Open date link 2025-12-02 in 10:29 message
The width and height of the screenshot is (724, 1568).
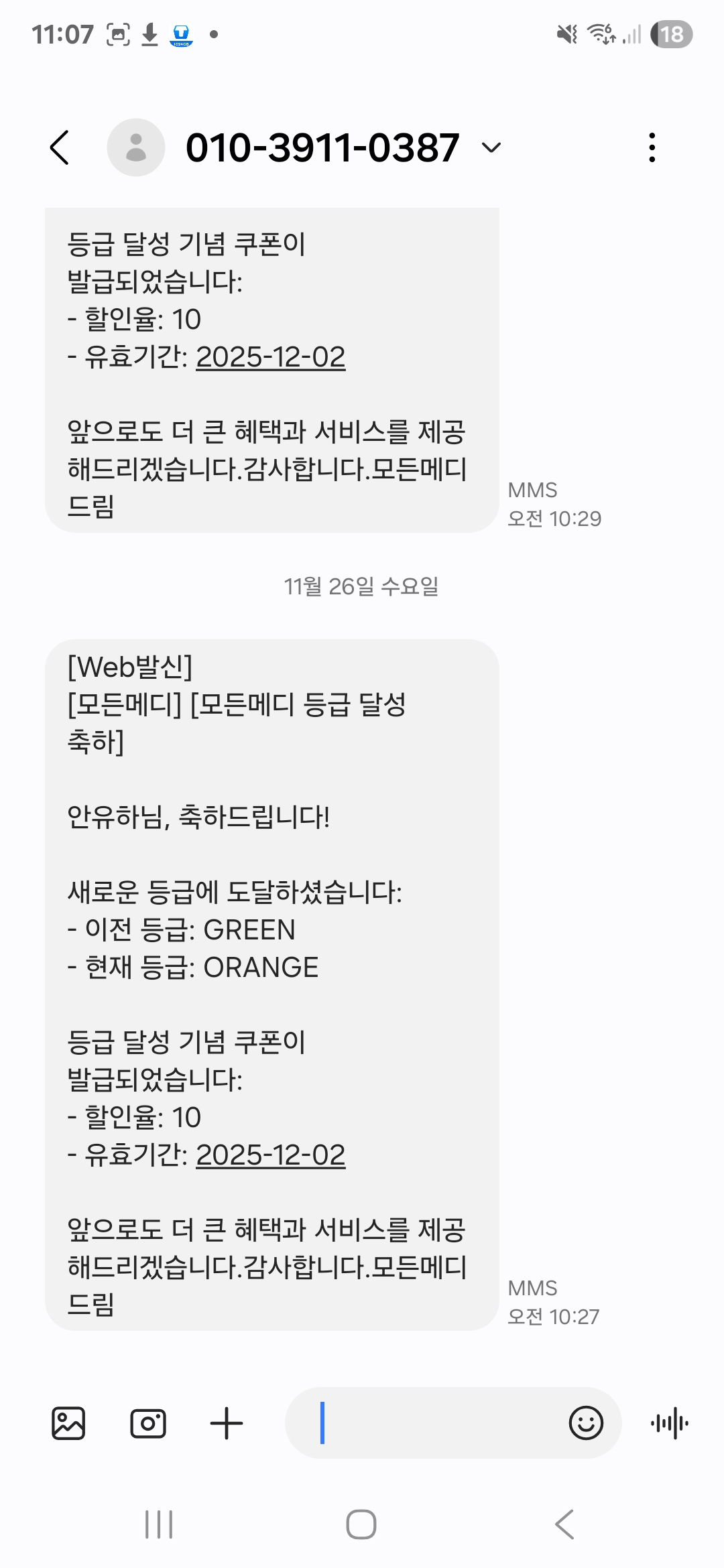[270, 357]
